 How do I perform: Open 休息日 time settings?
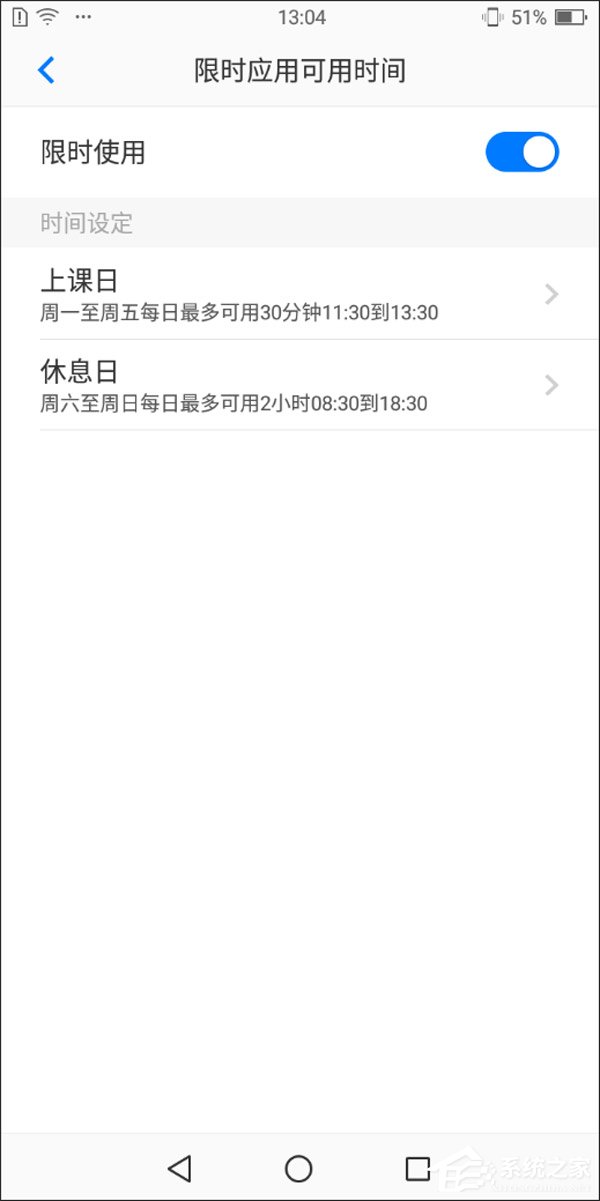click(299, 385)
